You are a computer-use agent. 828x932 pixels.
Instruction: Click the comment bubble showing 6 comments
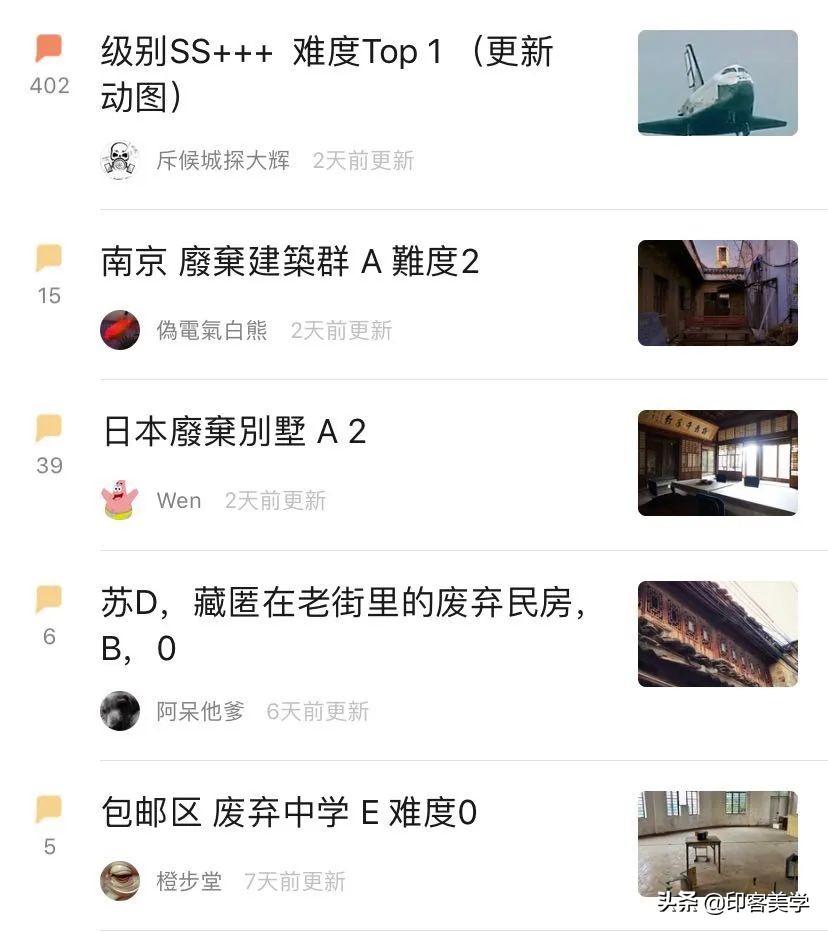point(49,598)
